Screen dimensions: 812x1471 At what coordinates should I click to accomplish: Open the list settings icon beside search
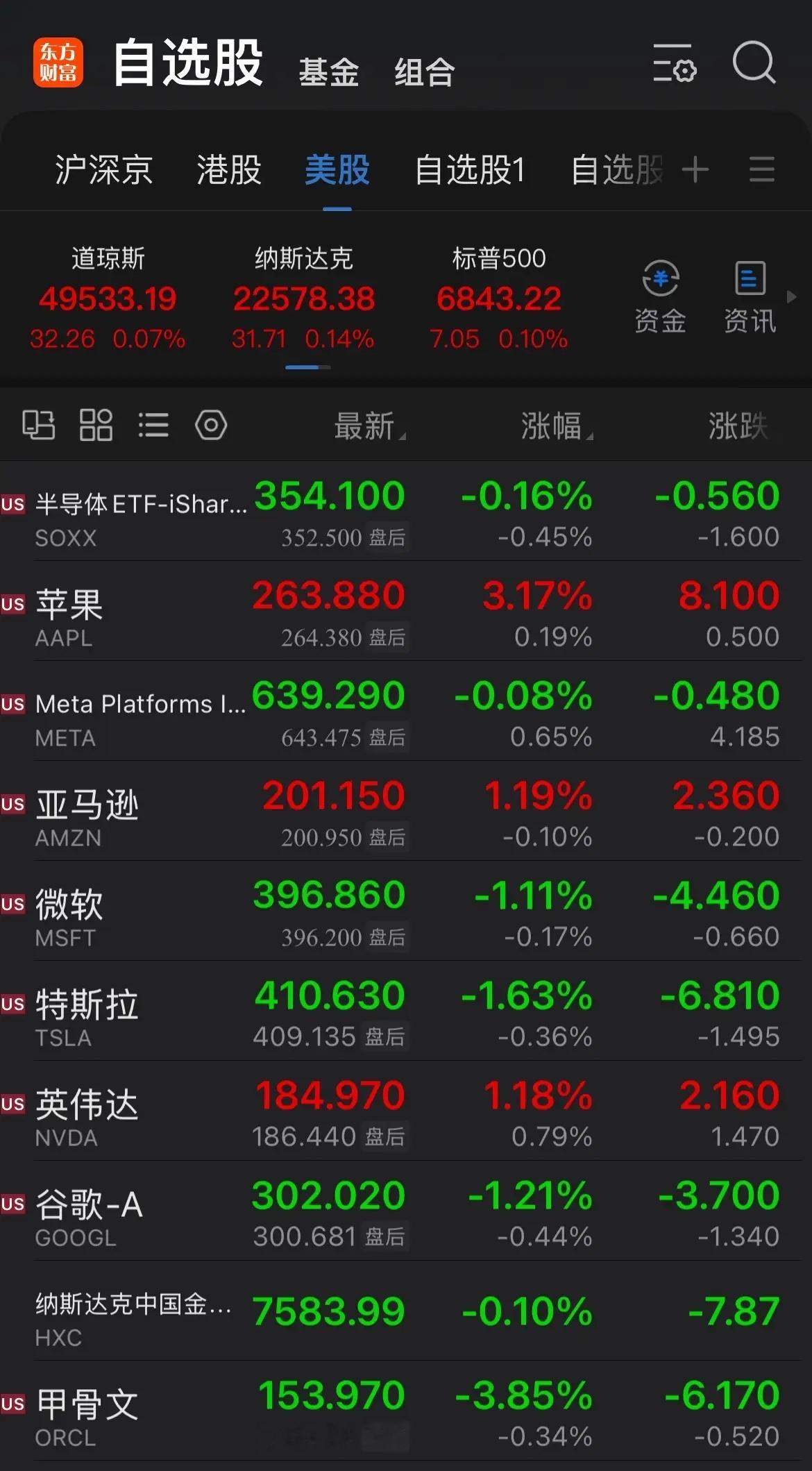click(x=673, y=64)
